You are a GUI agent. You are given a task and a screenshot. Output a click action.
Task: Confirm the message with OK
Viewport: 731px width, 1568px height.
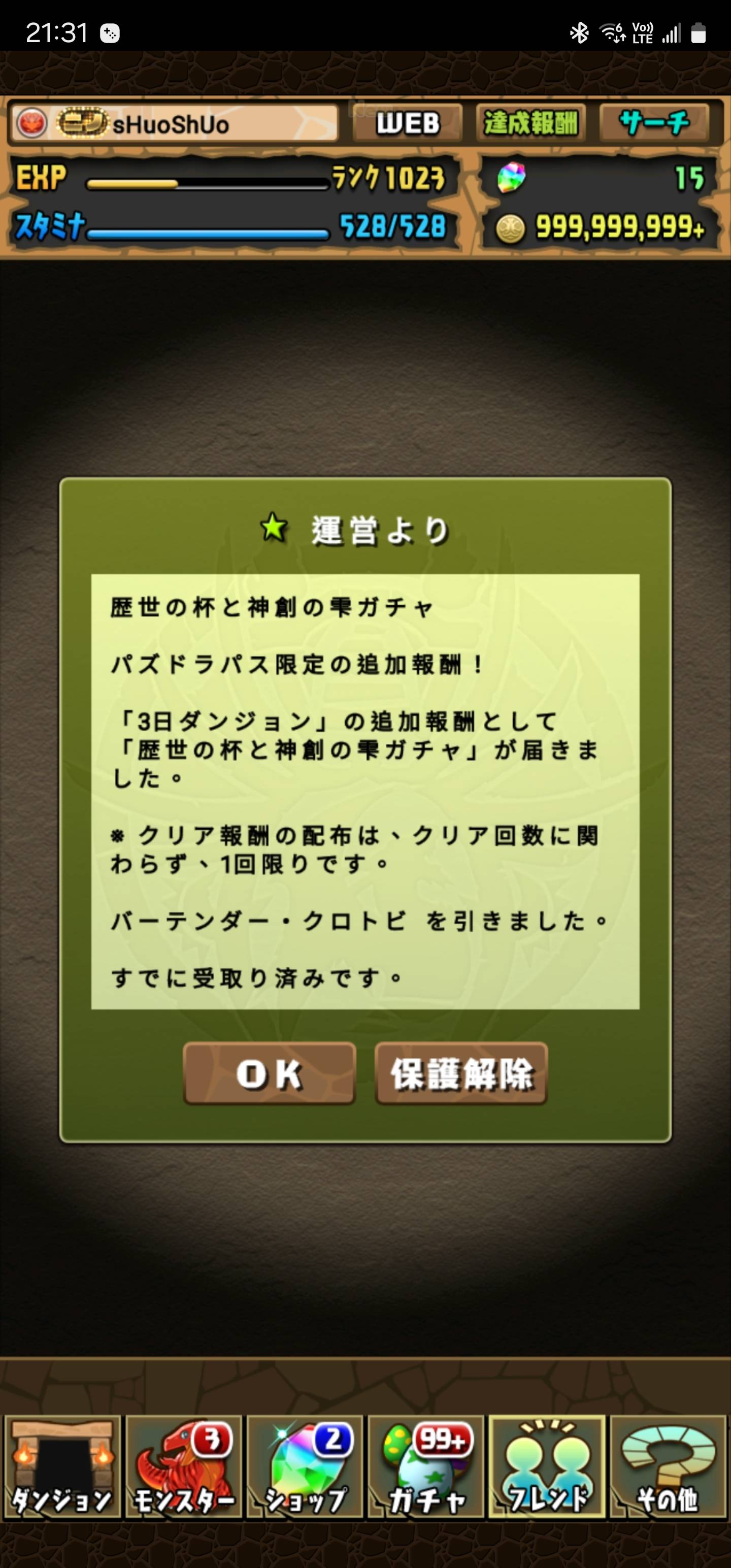point(269,1073)
